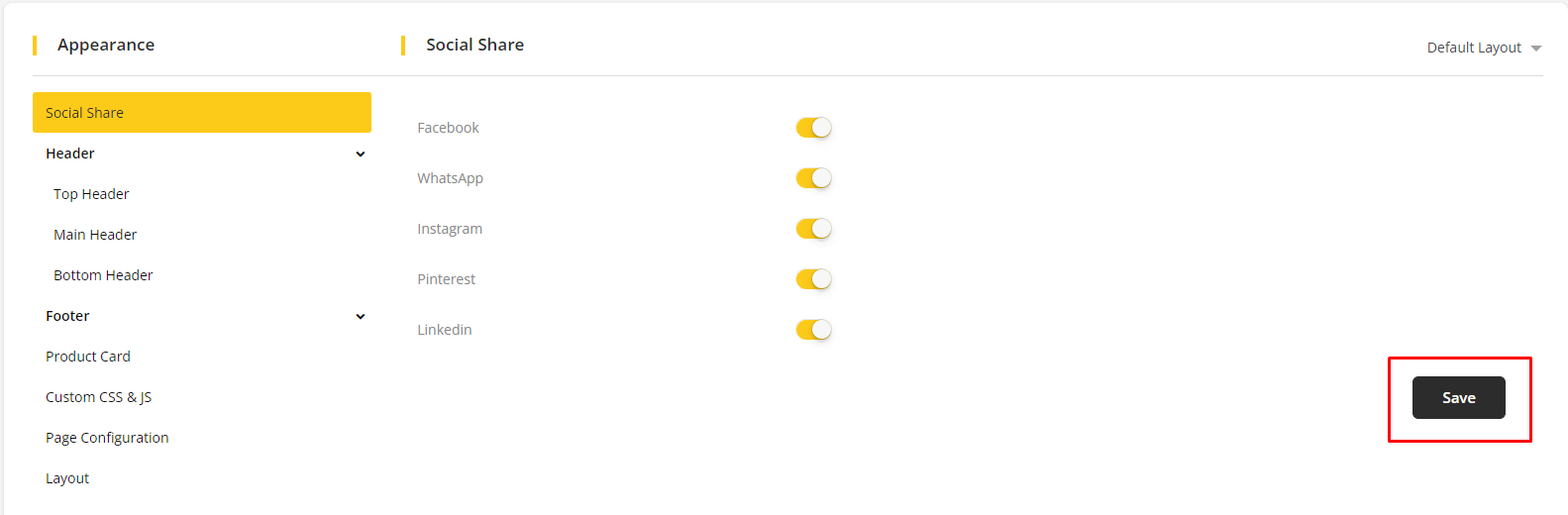Select Social Share in the sidebar
The image size is (1568, 515).
click(x=201, y=113)
